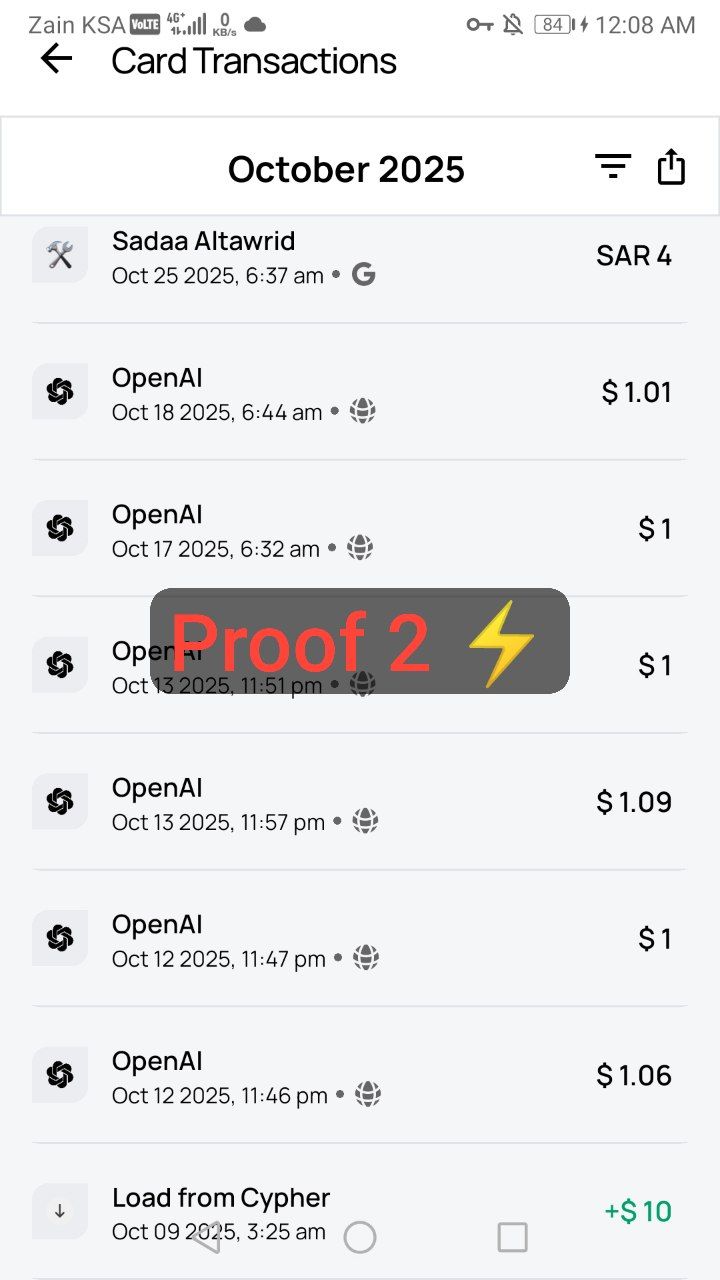Image resolution: width=720 pixels, height=1280 pixels.
Task: Go back from Card Transactions
Action: [57, 60]
